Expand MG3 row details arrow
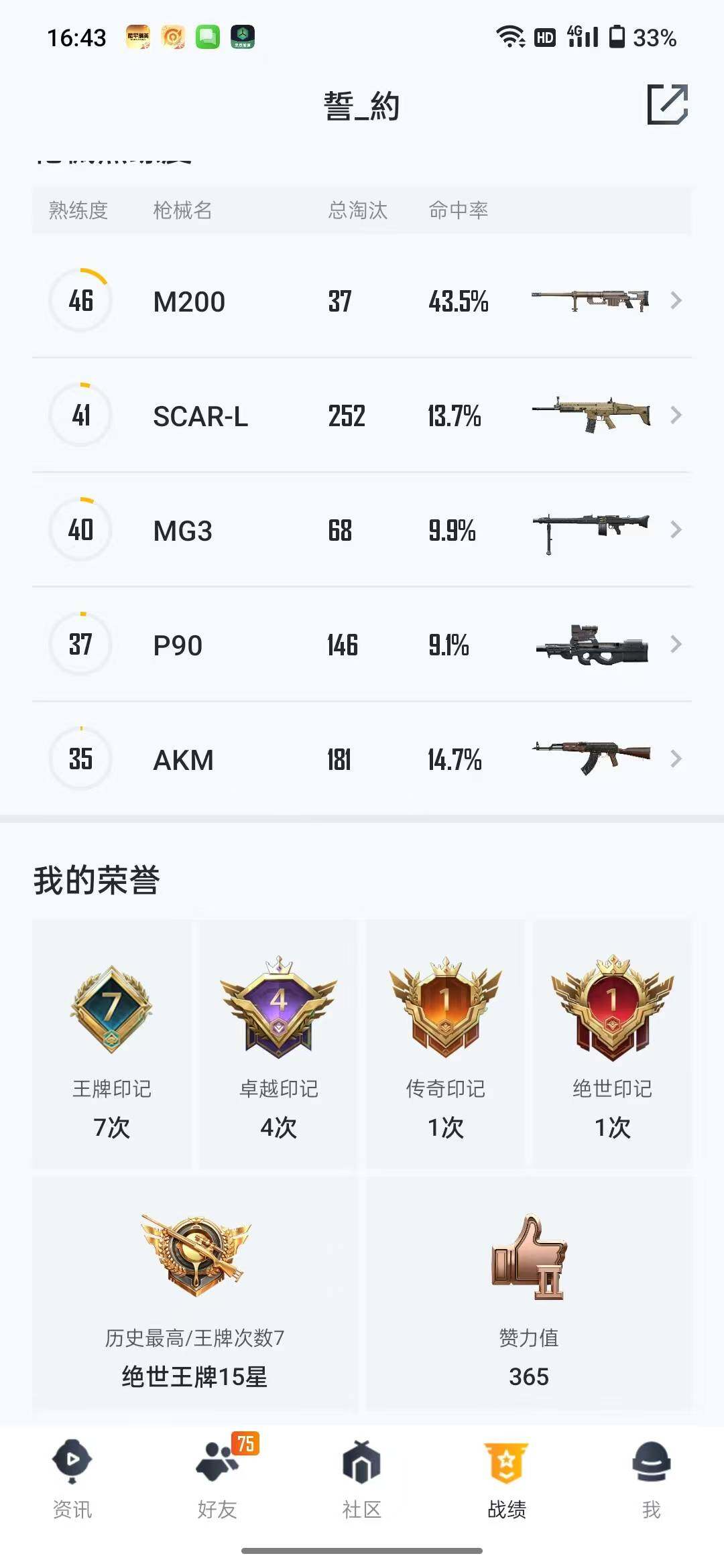 pyautogui.click(x=678, y=530)
